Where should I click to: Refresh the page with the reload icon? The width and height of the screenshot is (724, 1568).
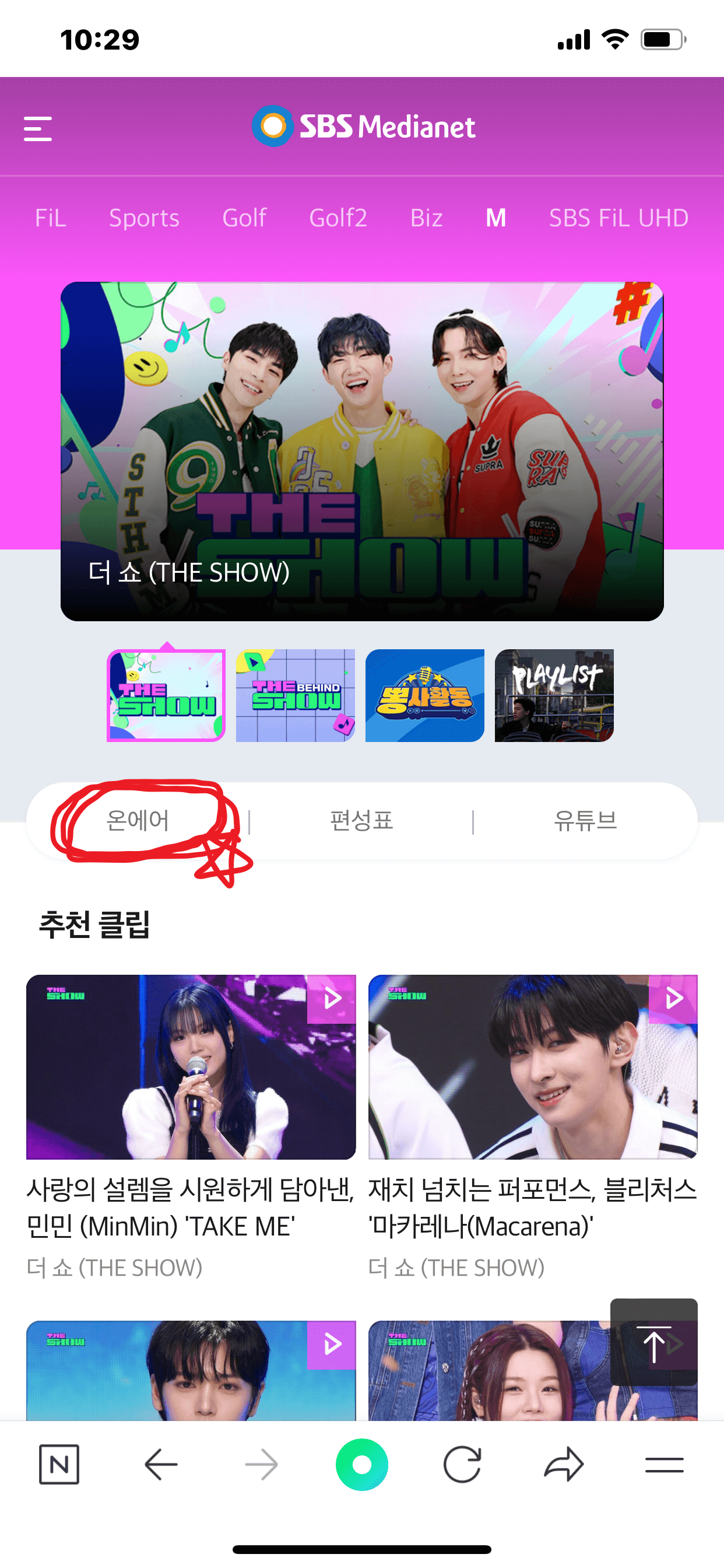pyautogui.click(x=462, y=1465)
